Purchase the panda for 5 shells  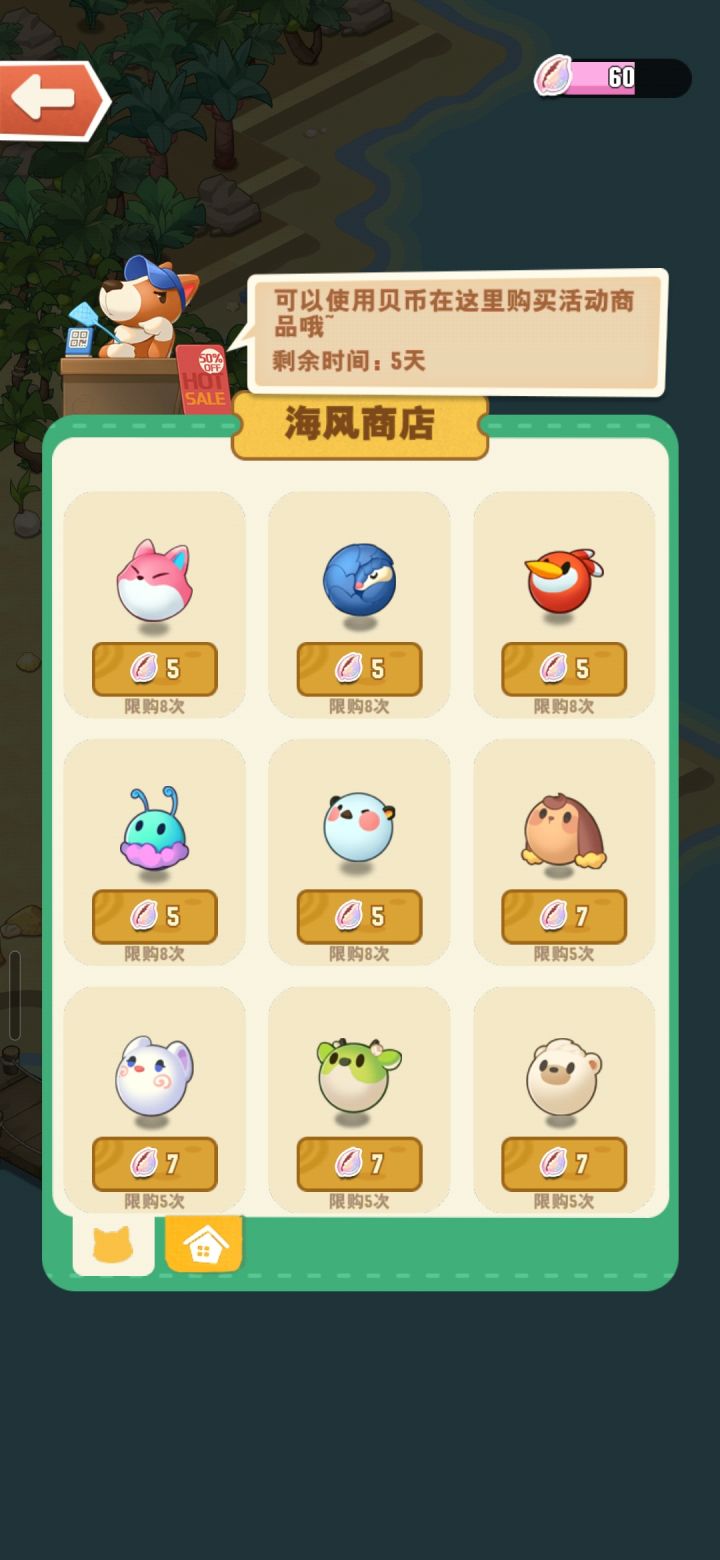pyautogui.click(x=360, y=915)
